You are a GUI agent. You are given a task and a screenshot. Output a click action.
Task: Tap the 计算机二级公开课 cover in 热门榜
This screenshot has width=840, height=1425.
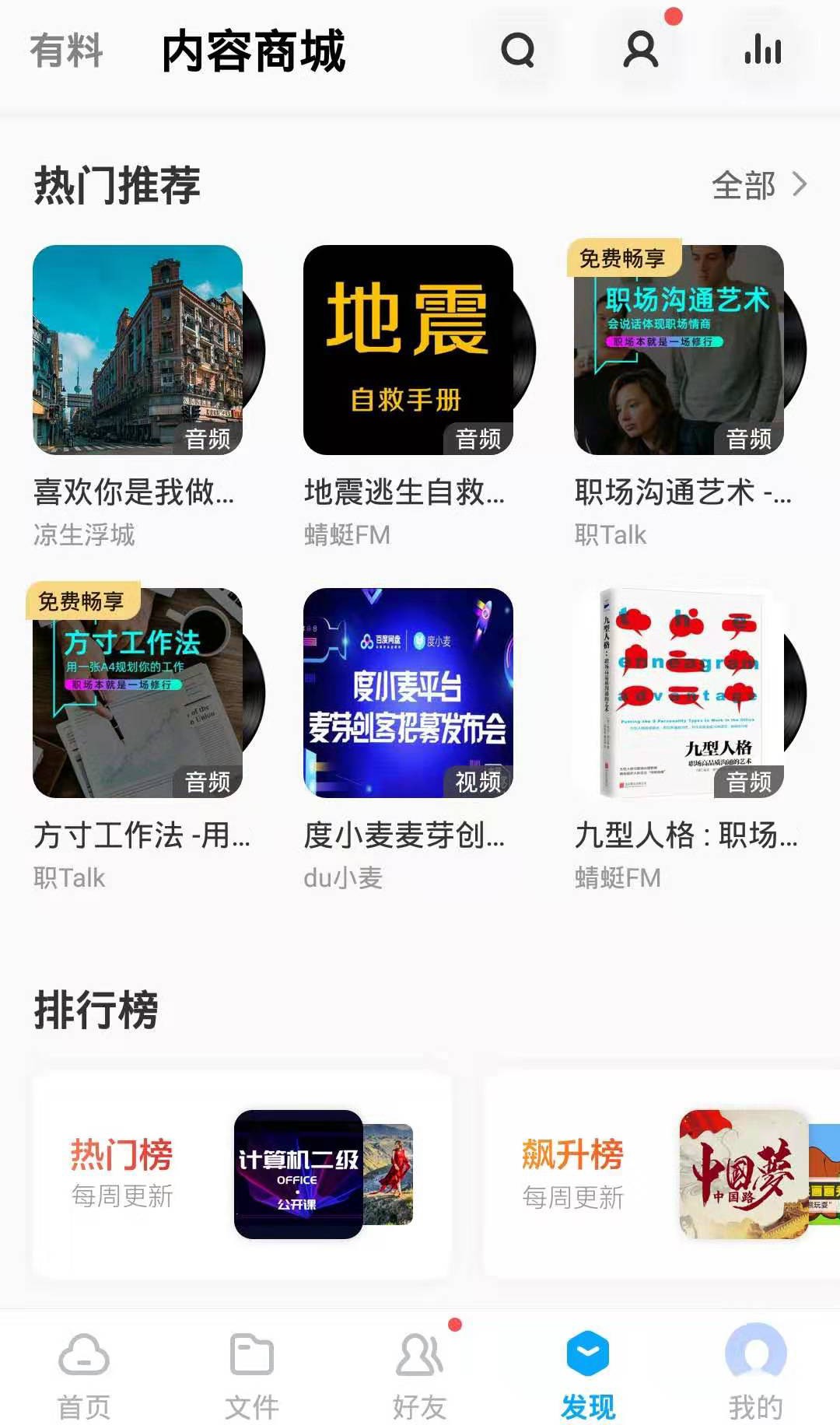click(299, 1175)
